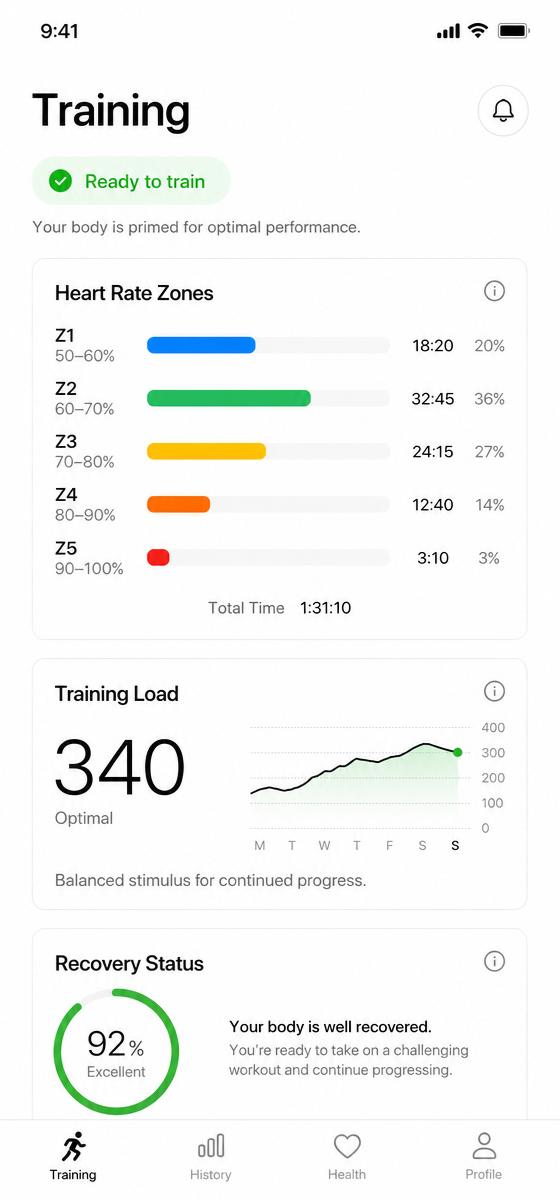Open Recovery Status info icon
560x1200 pixels.
click(x=494, y=961)
